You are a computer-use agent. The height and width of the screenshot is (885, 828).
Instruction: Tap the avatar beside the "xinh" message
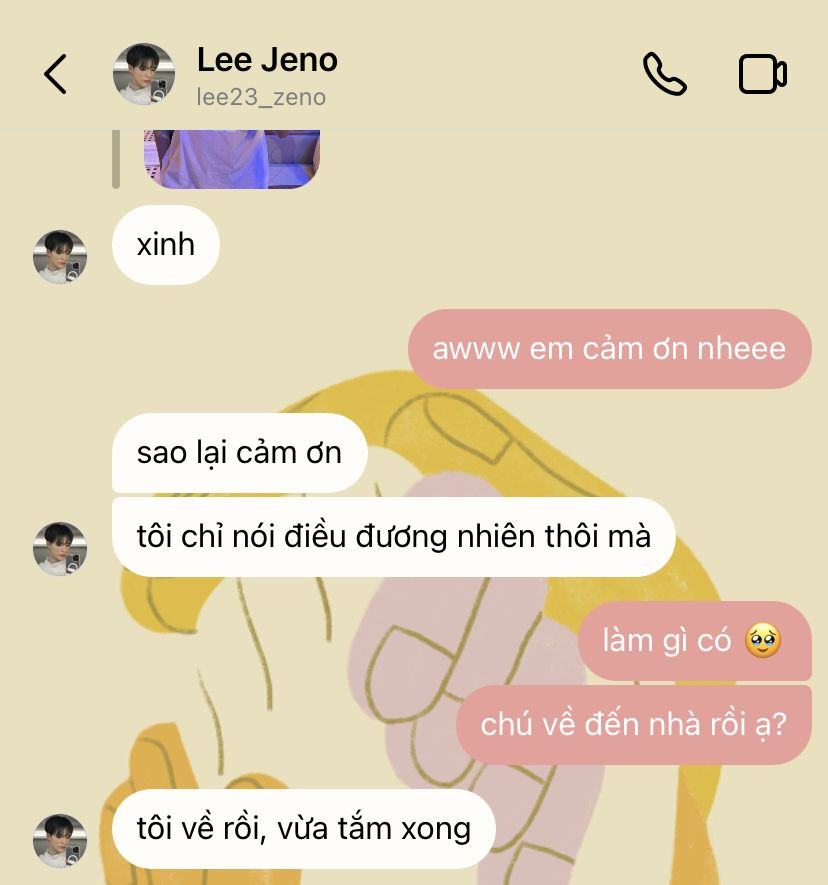point(60,257)
